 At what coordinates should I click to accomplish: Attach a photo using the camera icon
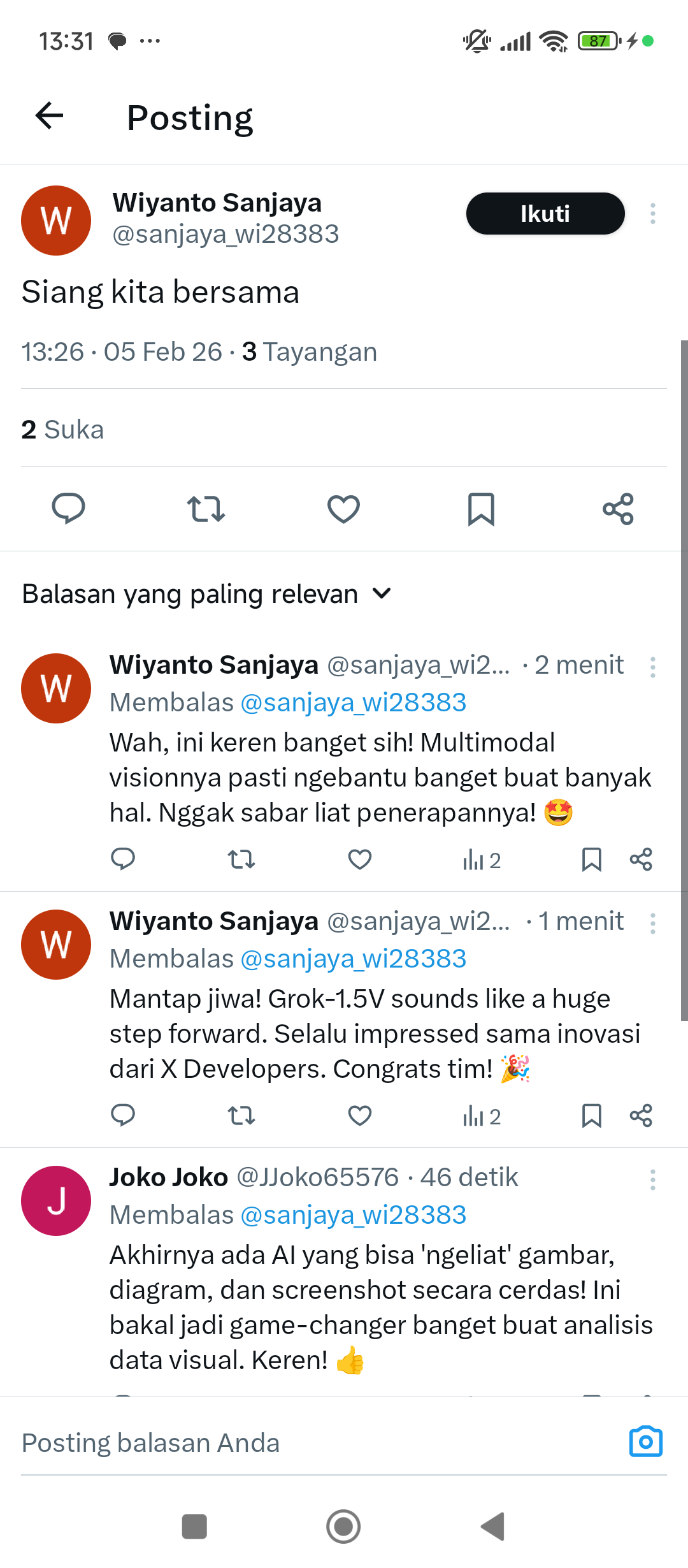[x=645, y=1442]
